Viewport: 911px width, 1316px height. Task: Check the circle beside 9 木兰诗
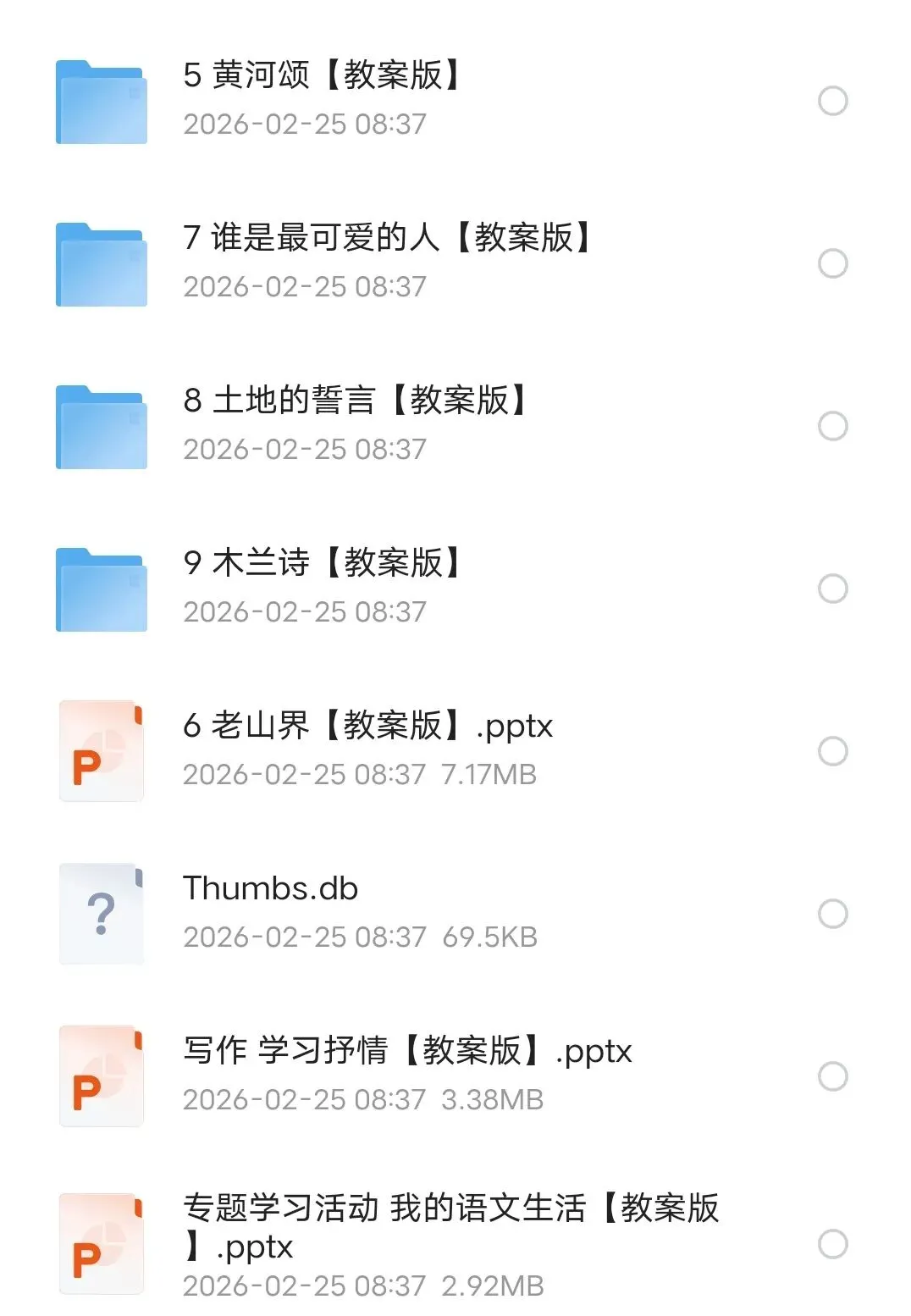tap(832, 589)
